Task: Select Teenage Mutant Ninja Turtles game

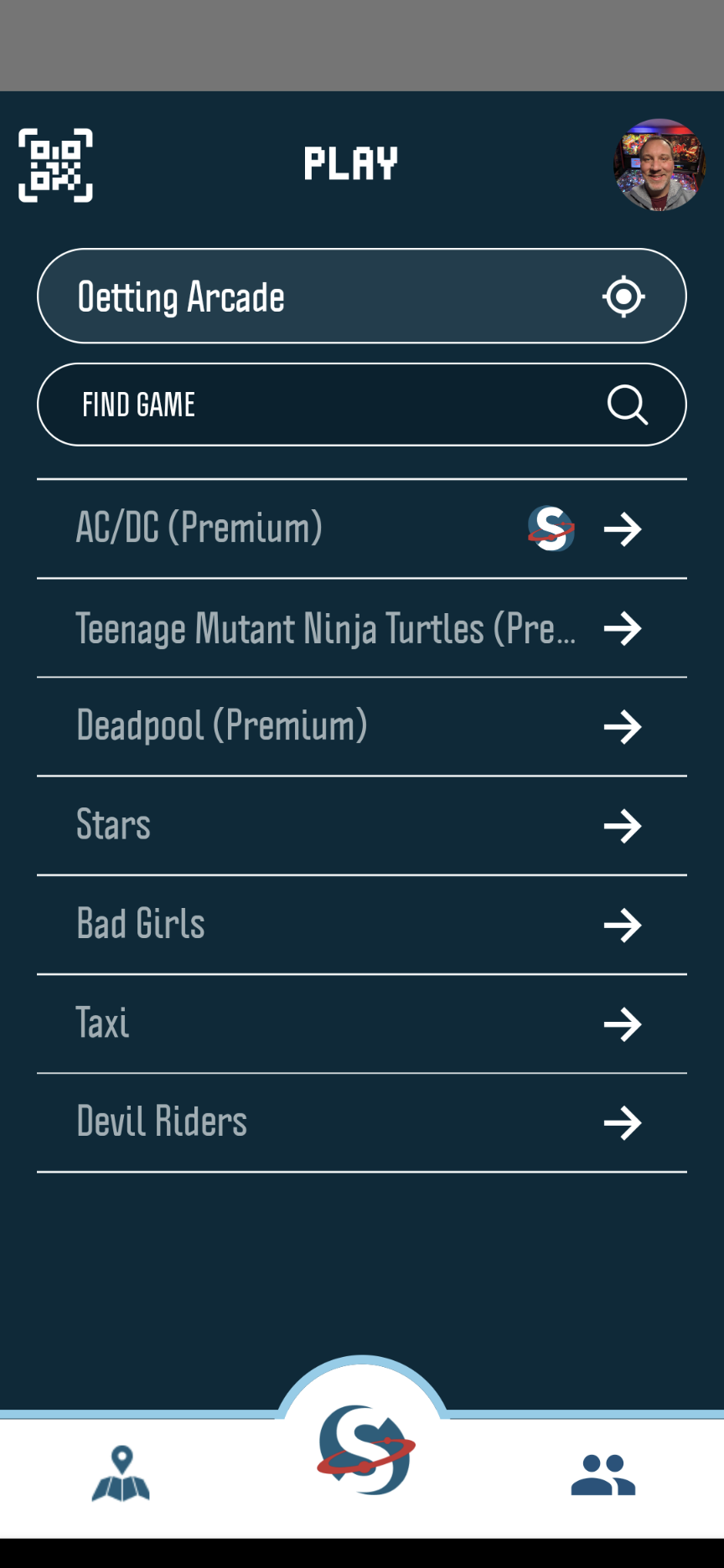Action: pos(362,628)
